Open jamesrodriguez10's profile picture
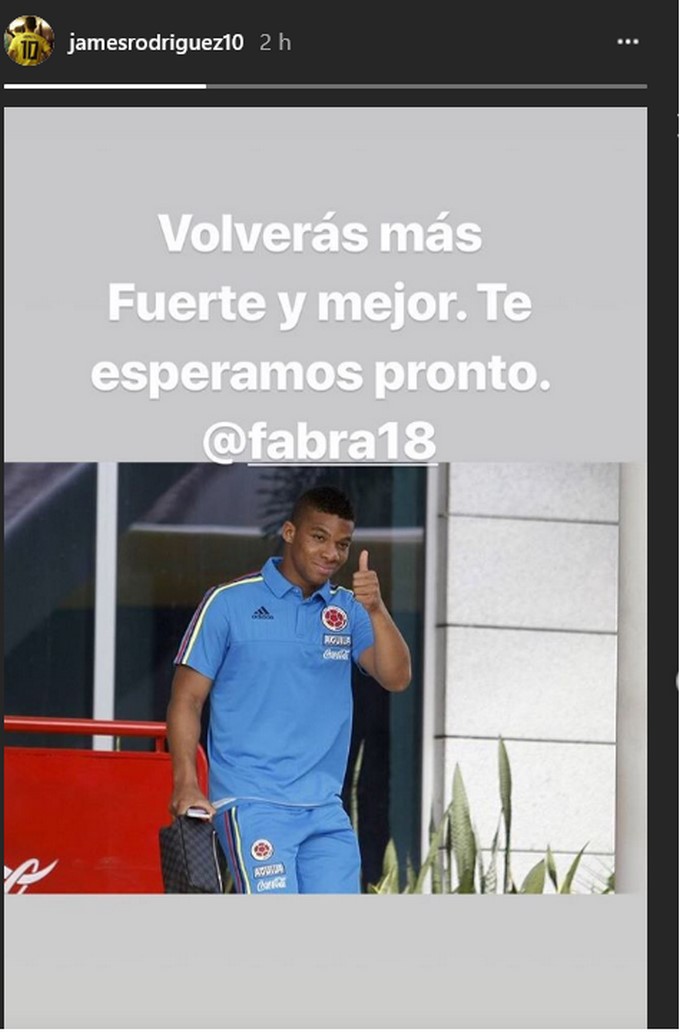 (29, 40)
